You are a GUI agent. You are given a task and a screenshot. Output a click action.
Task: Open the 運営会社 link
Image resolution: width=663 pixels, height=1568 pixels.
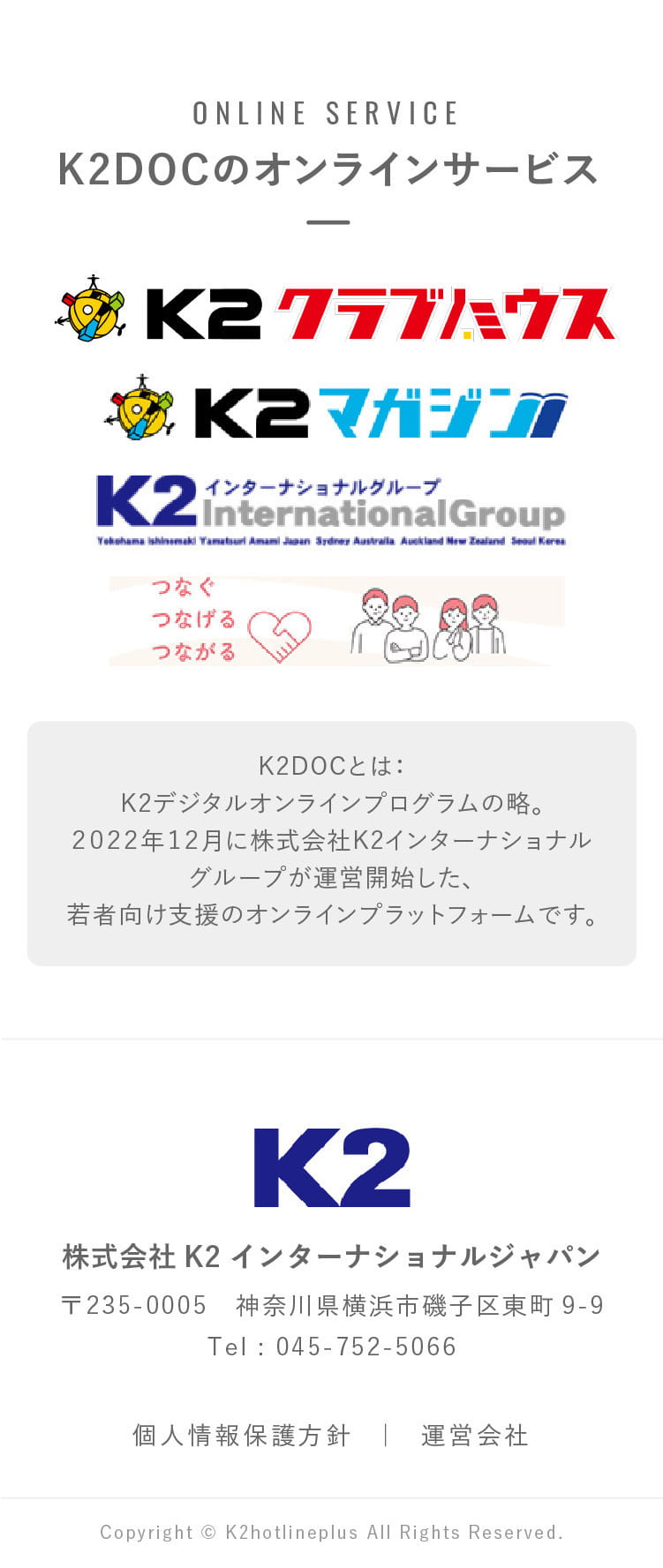tap(475, 1436)
